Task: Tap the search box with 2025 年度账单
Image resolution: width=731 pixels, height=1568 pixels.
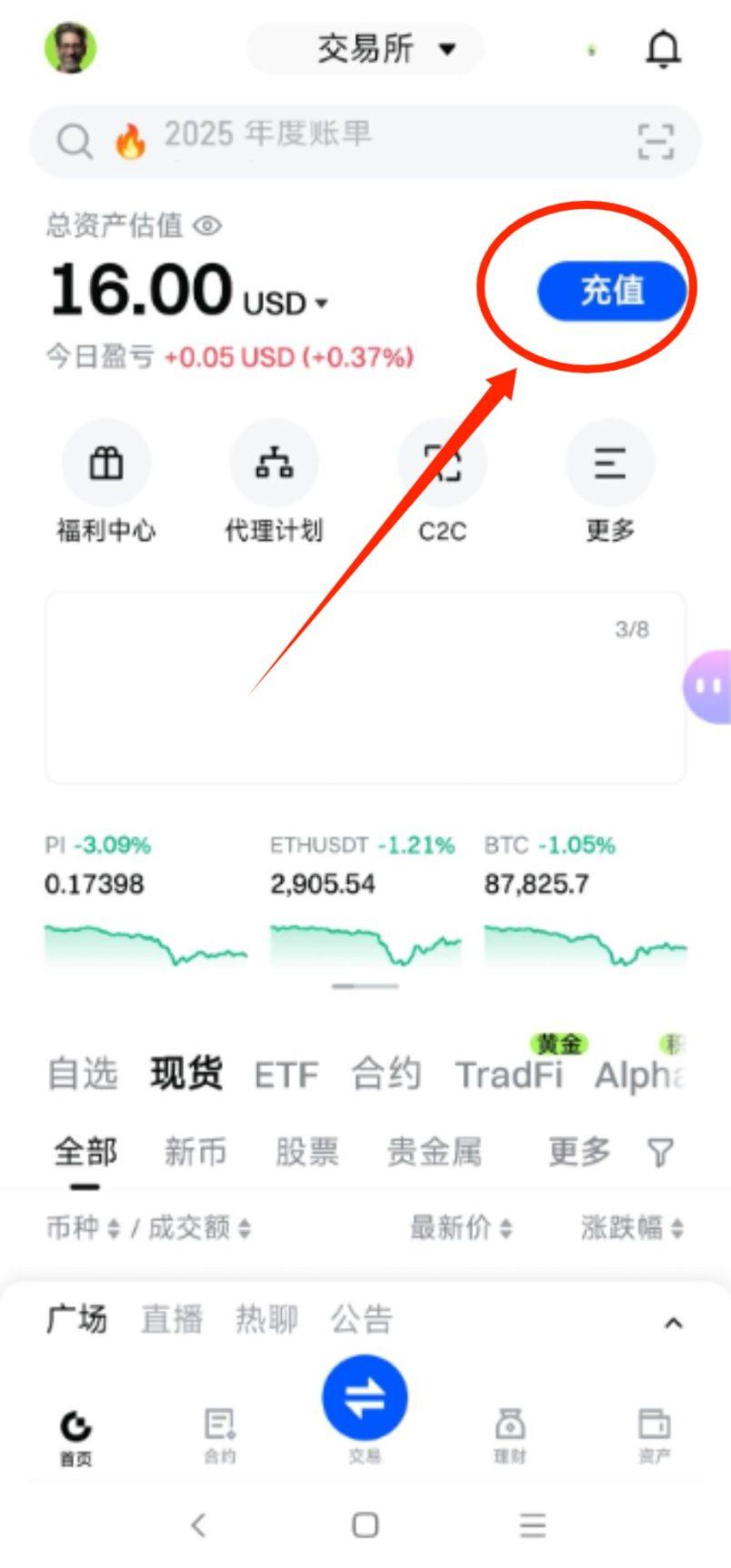Action: (345, 141)
